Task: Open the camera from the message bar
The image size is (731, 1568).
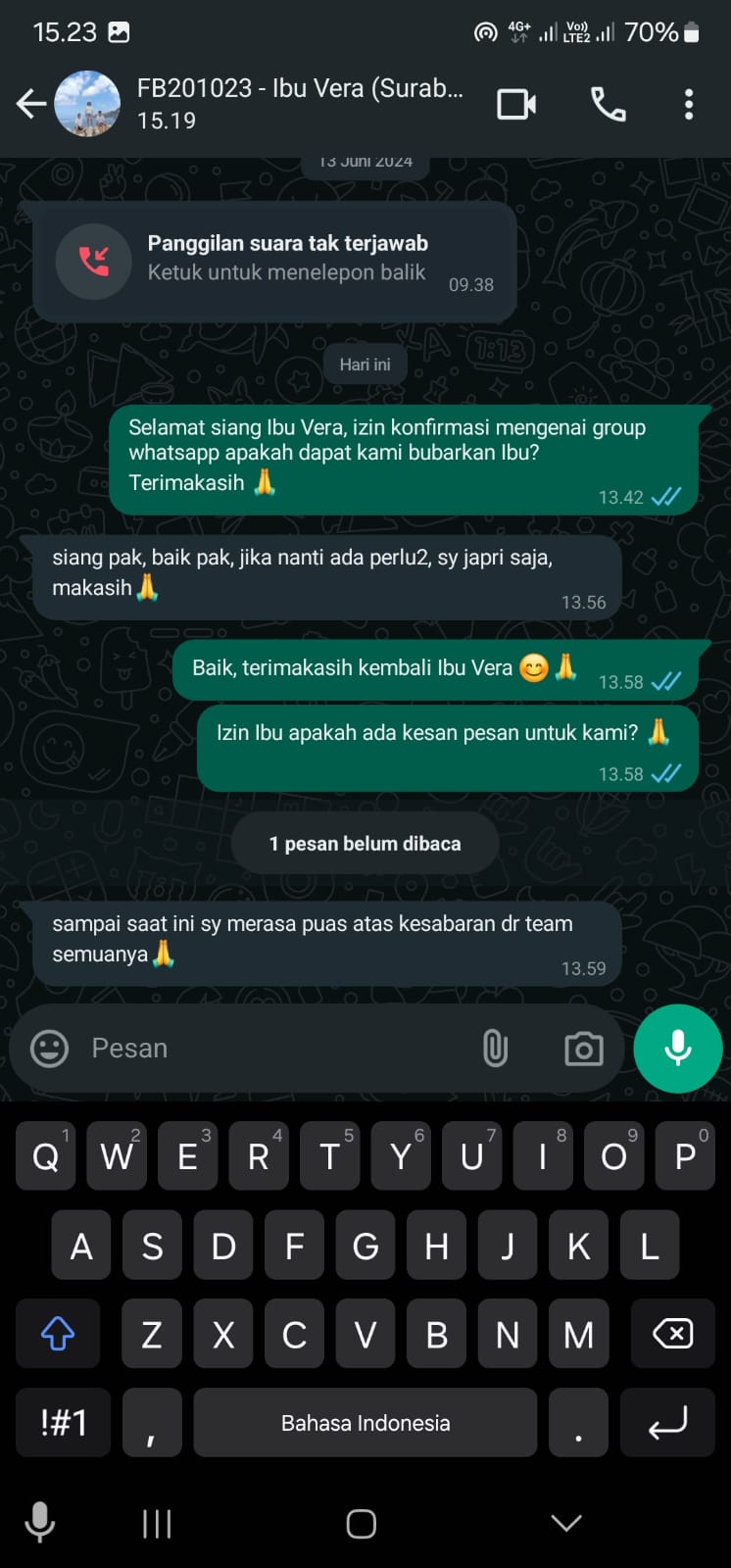Action: [583, 1049]
